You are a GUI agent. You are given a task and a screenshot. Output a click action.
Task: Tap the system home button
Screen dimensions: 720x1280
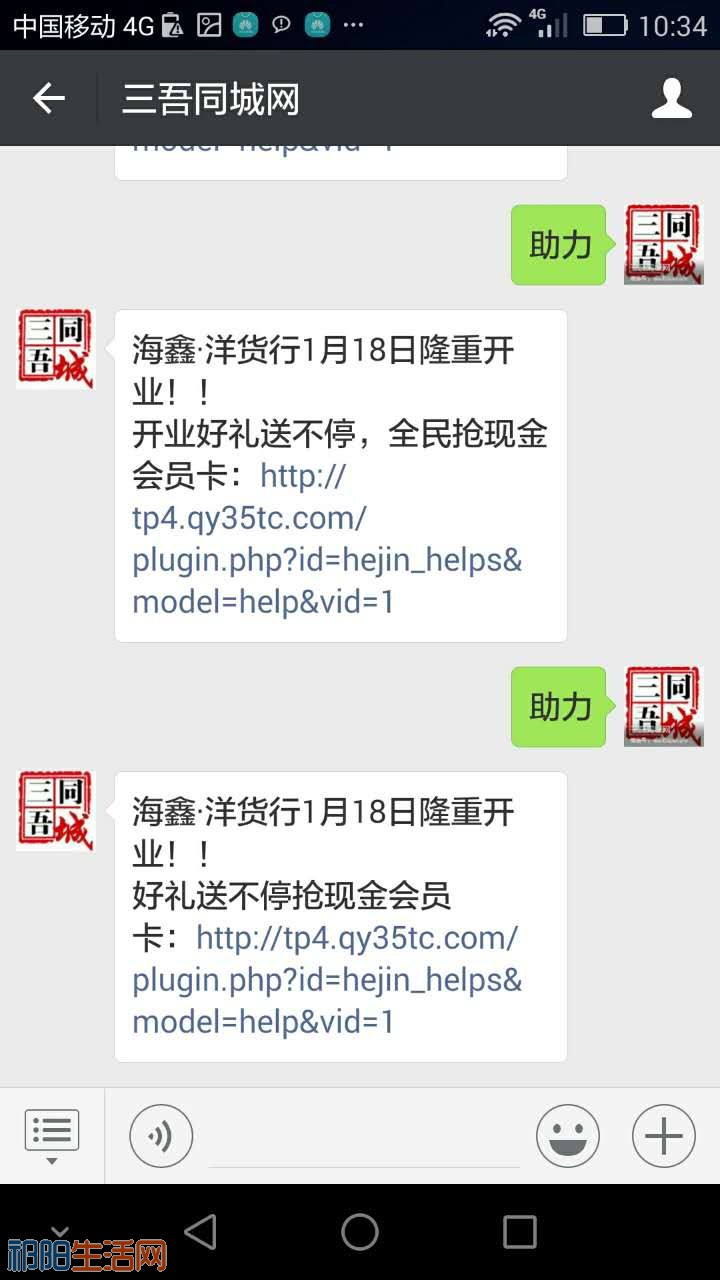click(360, 1232)
